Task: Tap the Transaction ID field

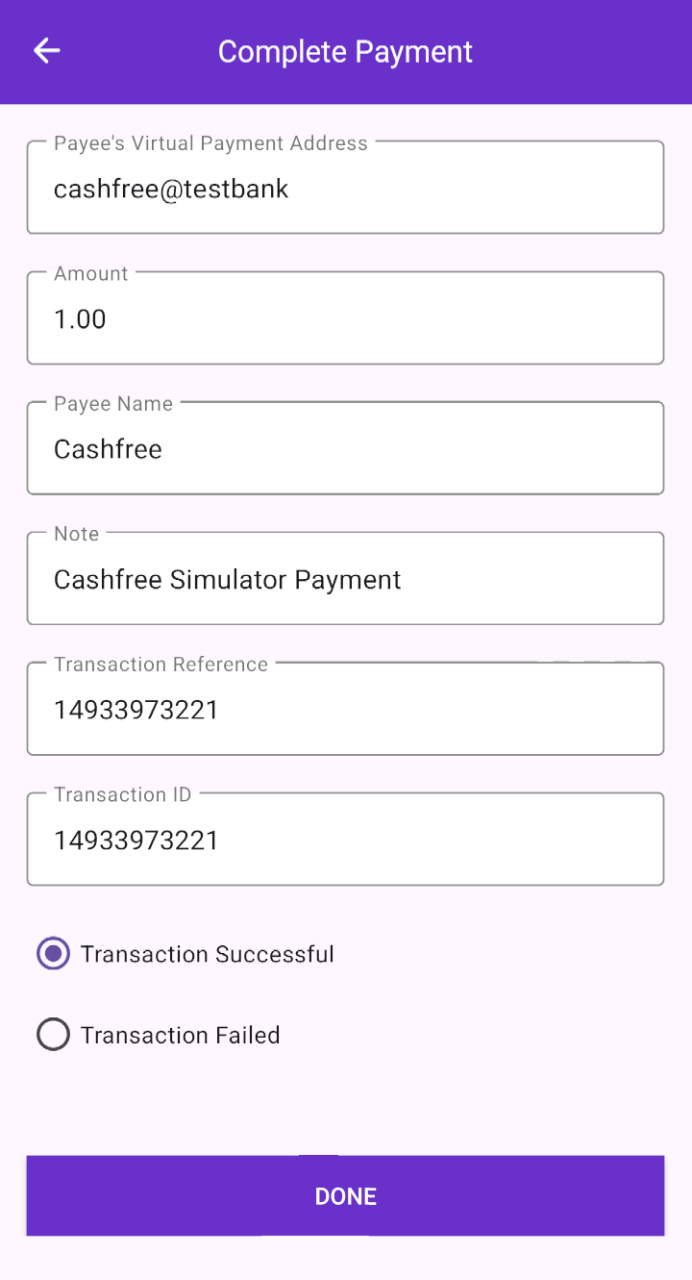Action: (x=345, y=840)
